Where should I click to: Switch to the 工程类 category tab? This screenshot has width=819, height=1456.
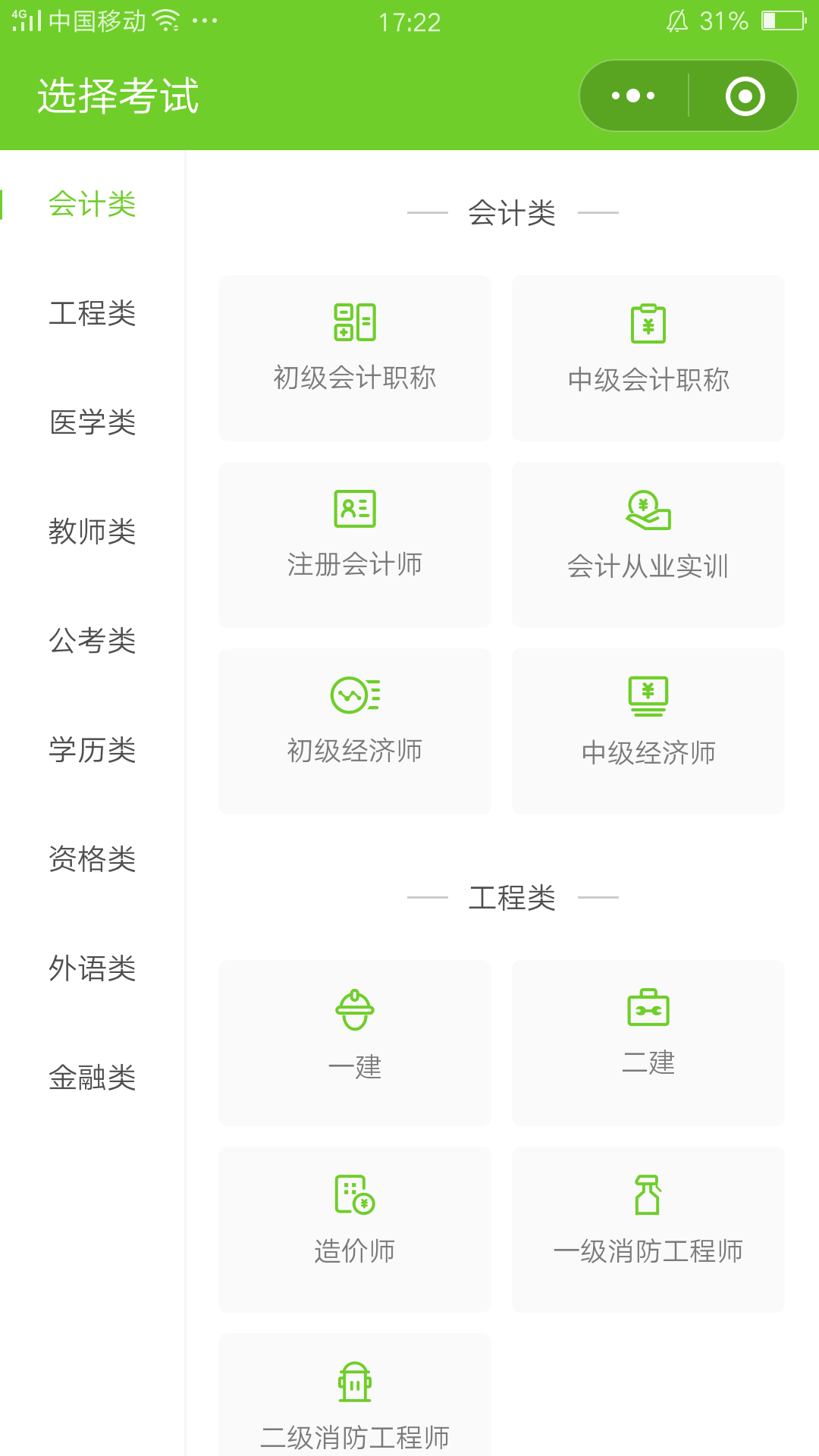point(93,313)
